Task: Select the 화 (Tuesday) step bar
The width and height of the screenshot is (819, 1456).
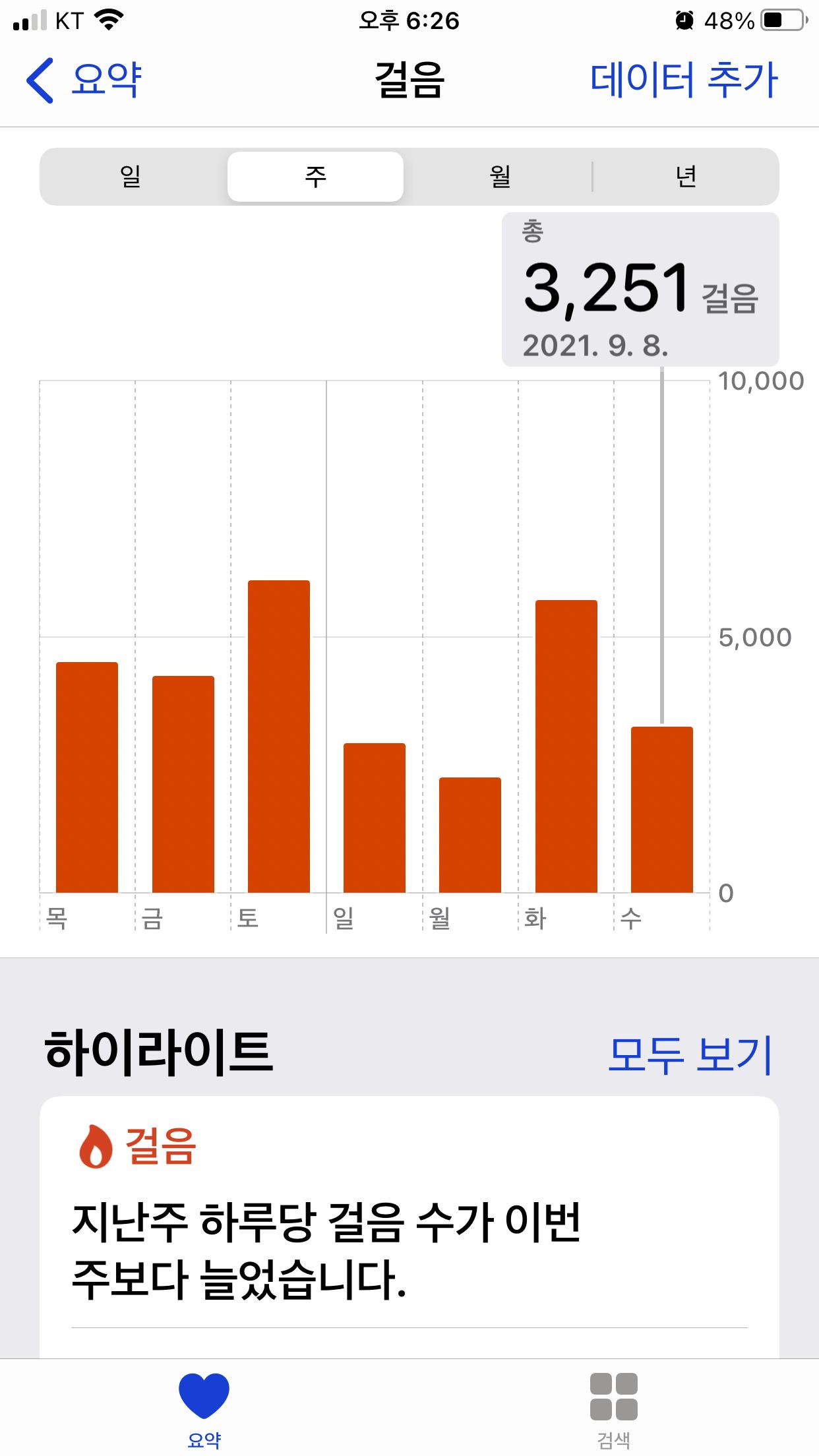Action: [566, 746]
